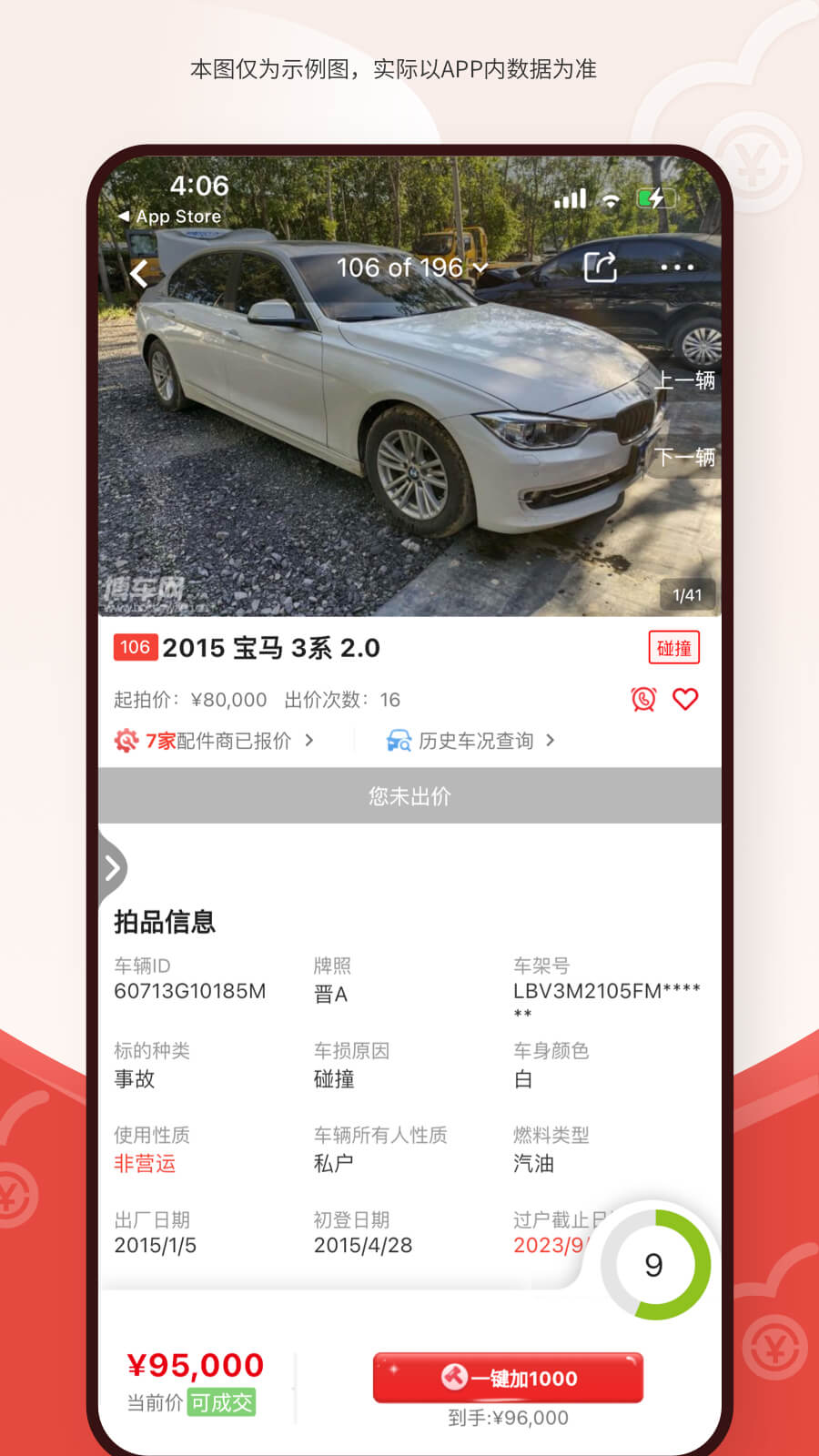Click the circular countdown timer showing 9
The width and height of the screenshot is (819, 1456).
(x=653, y=1265)
